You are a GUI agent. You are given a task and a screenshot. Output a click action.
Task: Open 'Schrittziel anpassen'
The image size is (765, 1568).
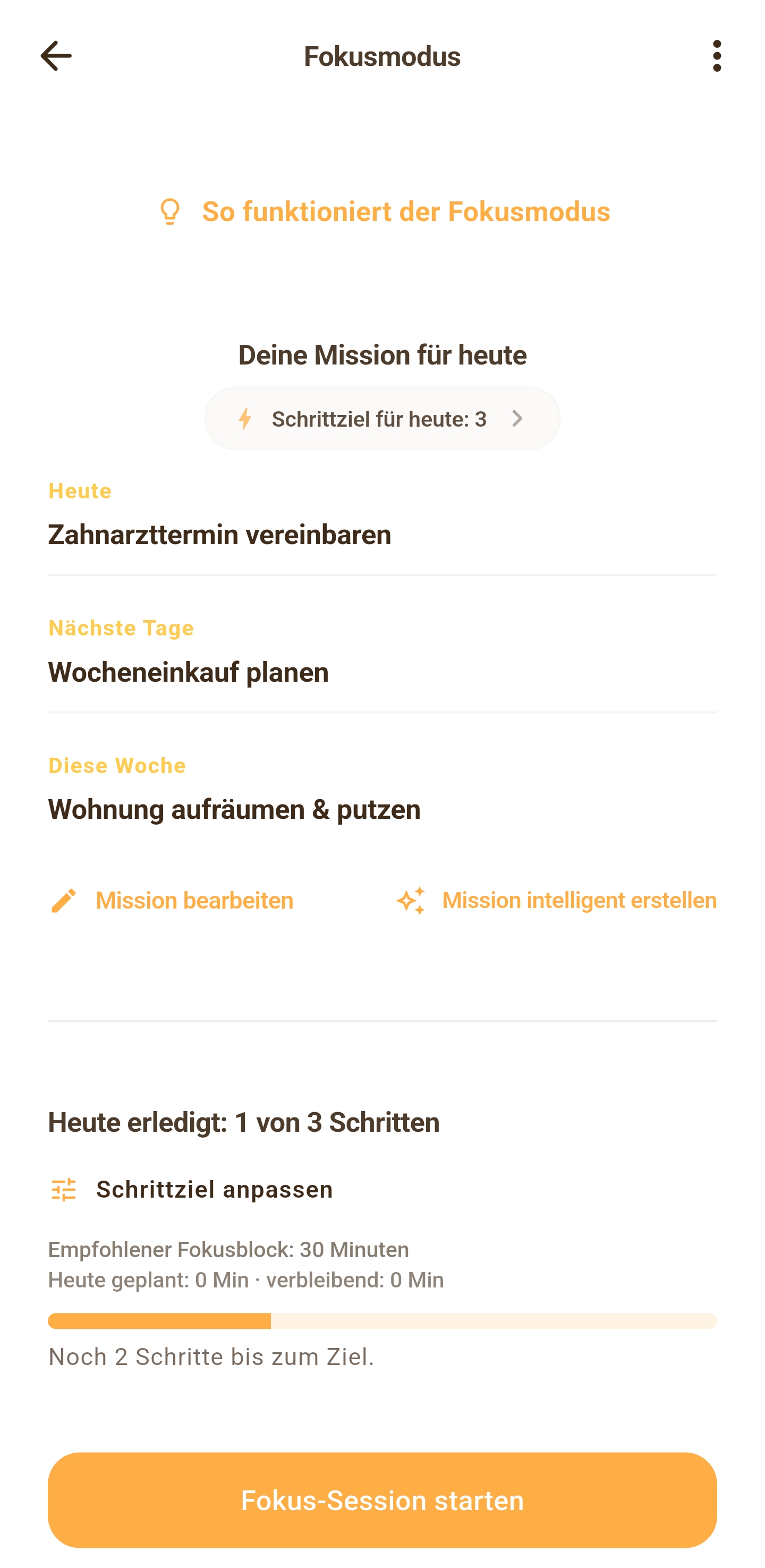pyautogui.click(x=191, y=1189)
